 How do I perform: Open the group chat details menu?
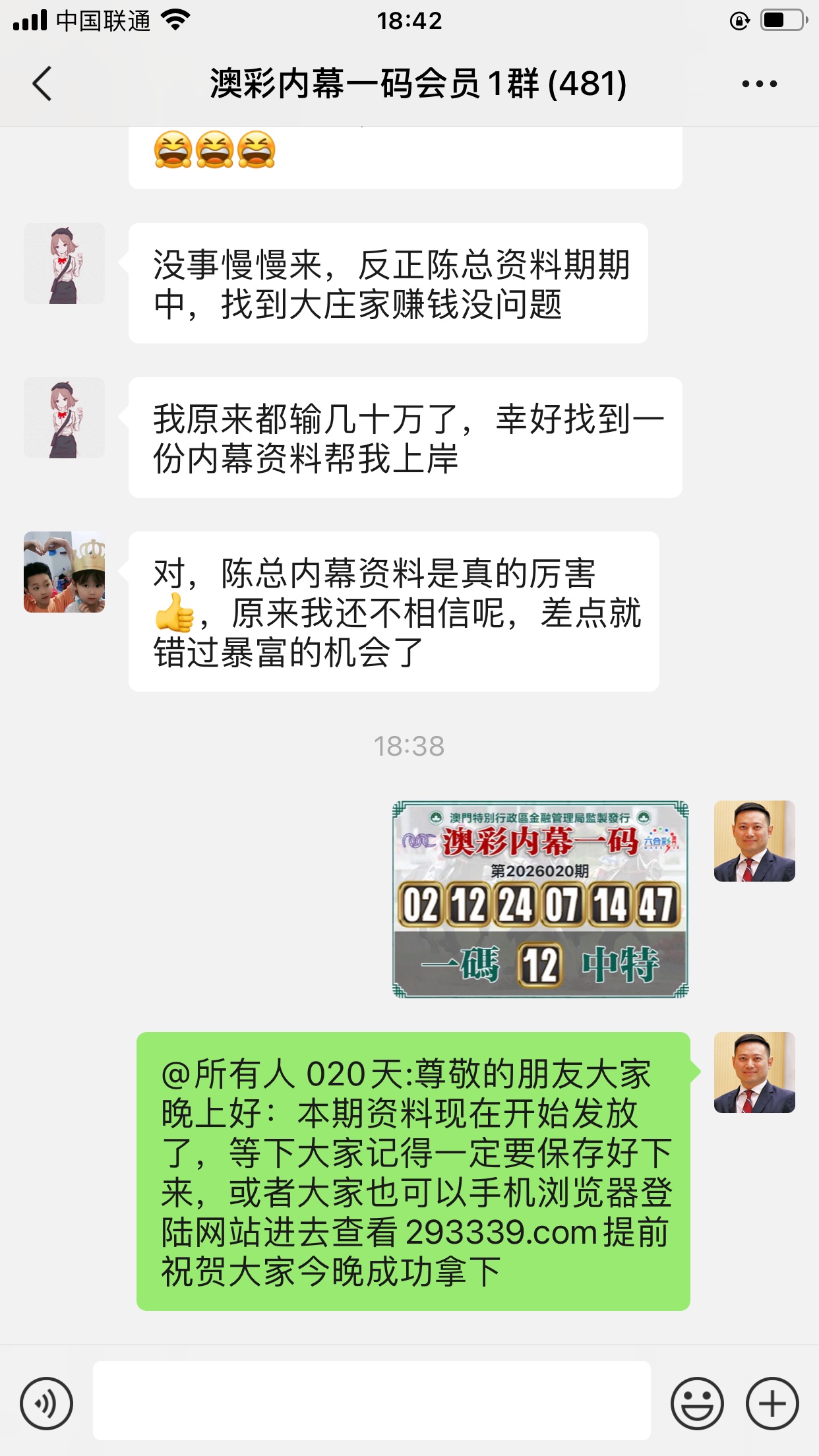pyautogui.click(x=759, y=84)
